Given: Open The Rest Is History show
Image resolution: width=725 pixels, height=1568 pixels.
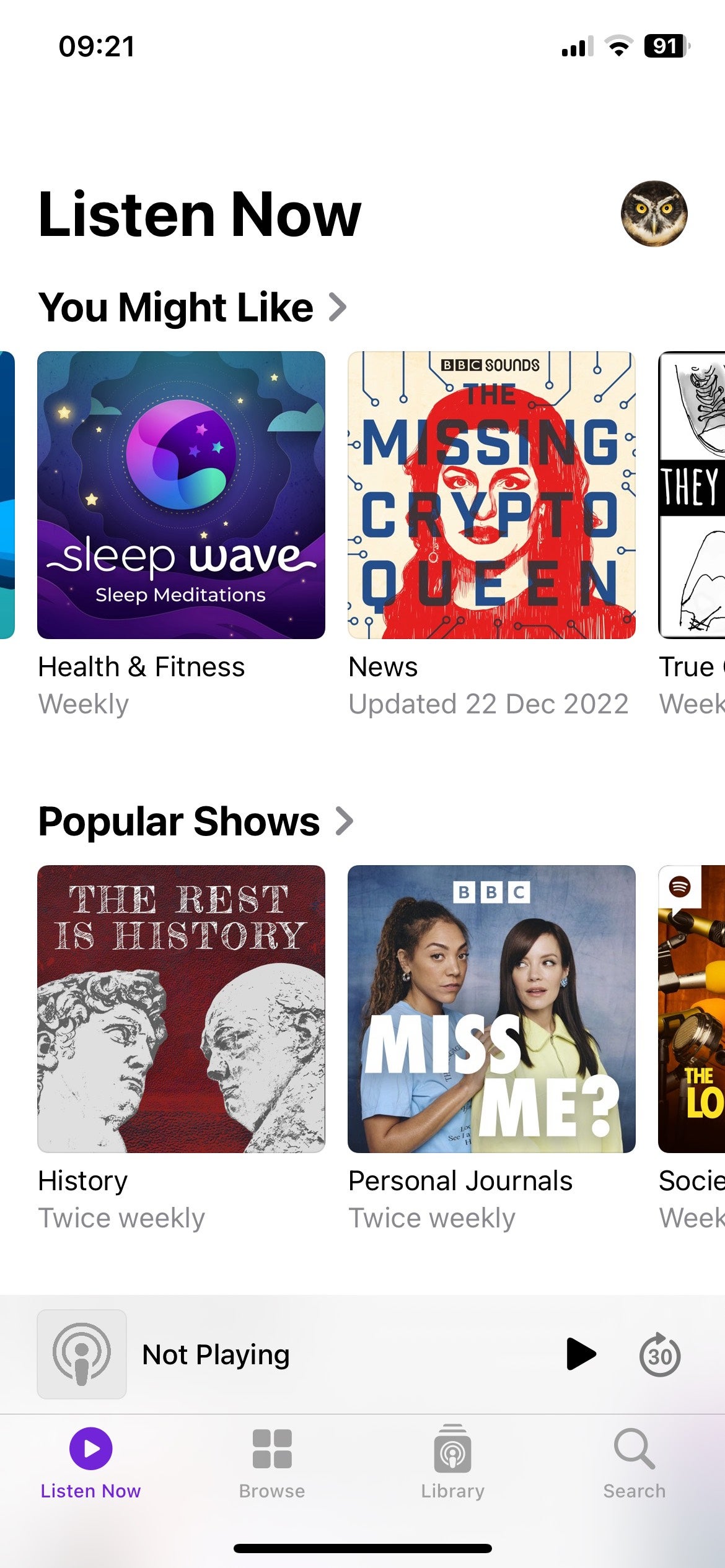Looking at the screenshot, I should [181, 1009].
